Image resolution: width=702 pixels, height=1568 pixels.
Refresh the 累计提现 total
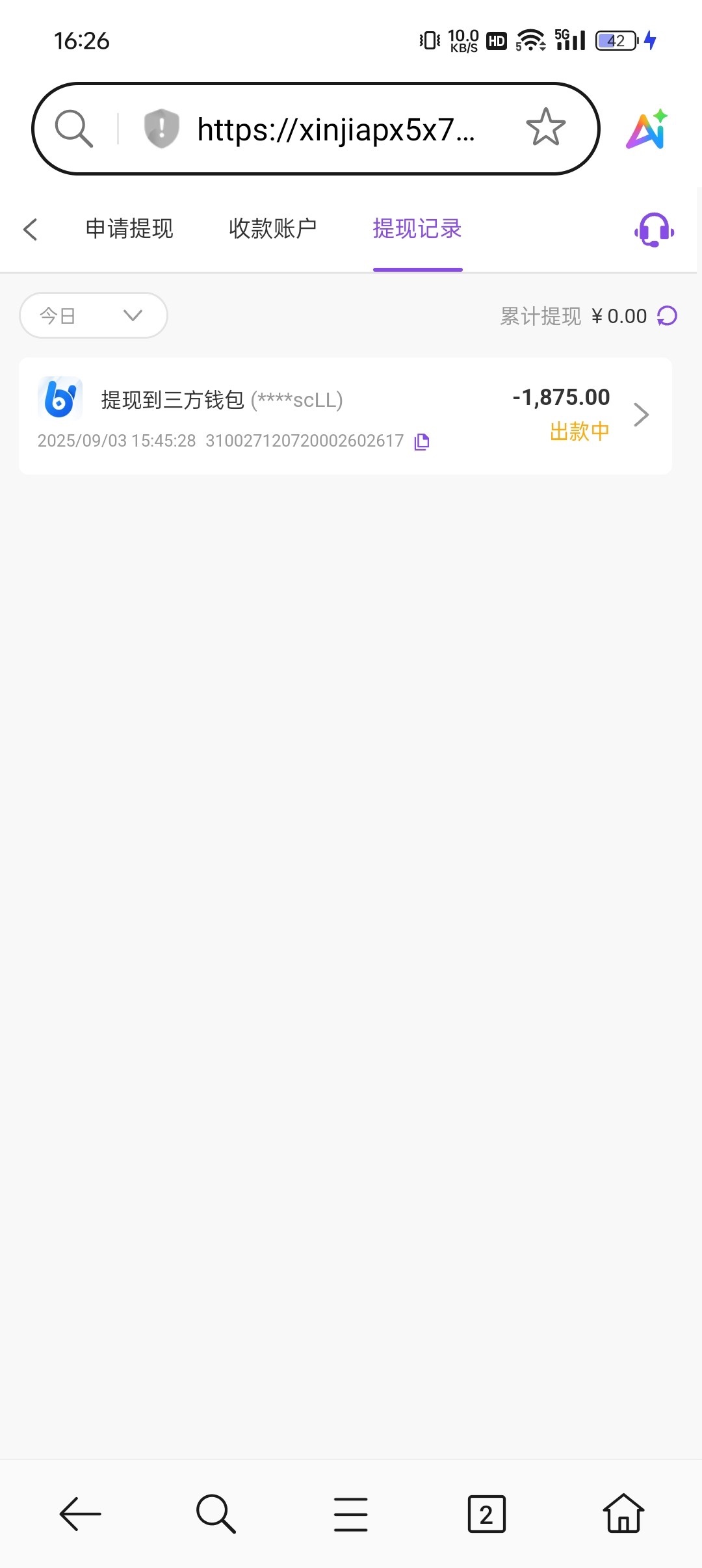coord(668,316)
